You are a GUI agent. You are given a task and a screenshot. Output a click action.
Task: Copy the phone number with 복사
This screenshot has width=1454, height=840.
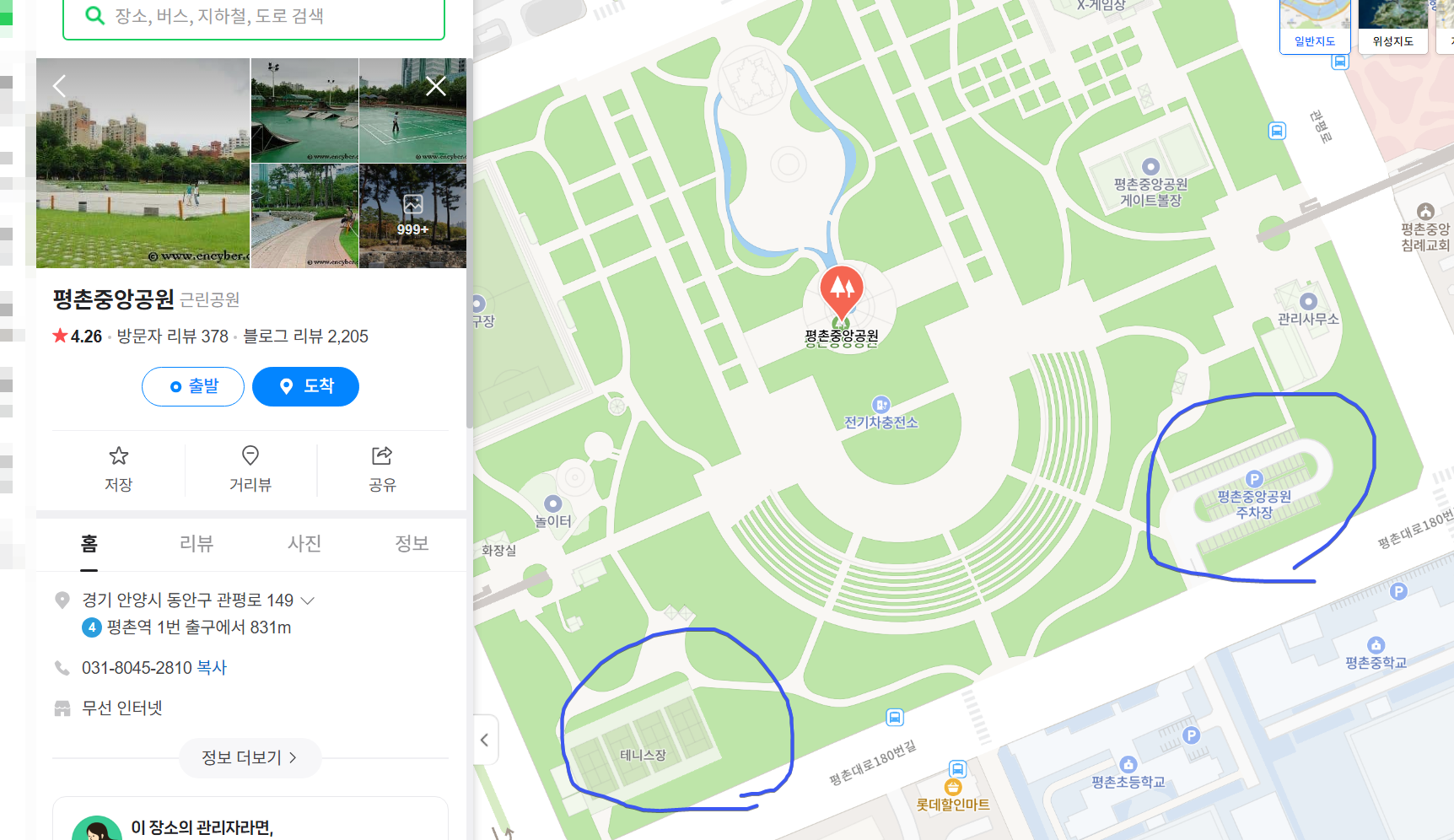[212, 668]
